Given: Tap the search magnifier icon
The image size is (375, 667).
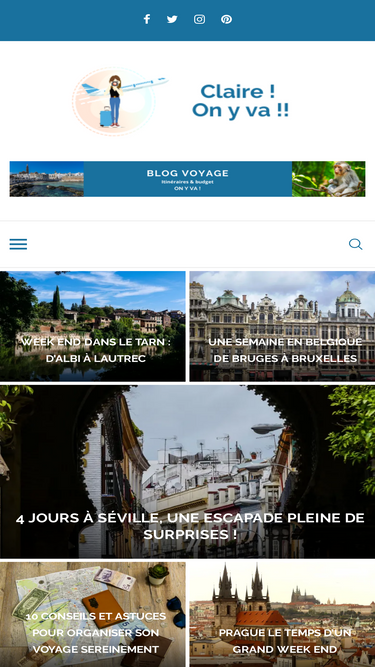Looking at the screenshot, I should coord(355,244).
